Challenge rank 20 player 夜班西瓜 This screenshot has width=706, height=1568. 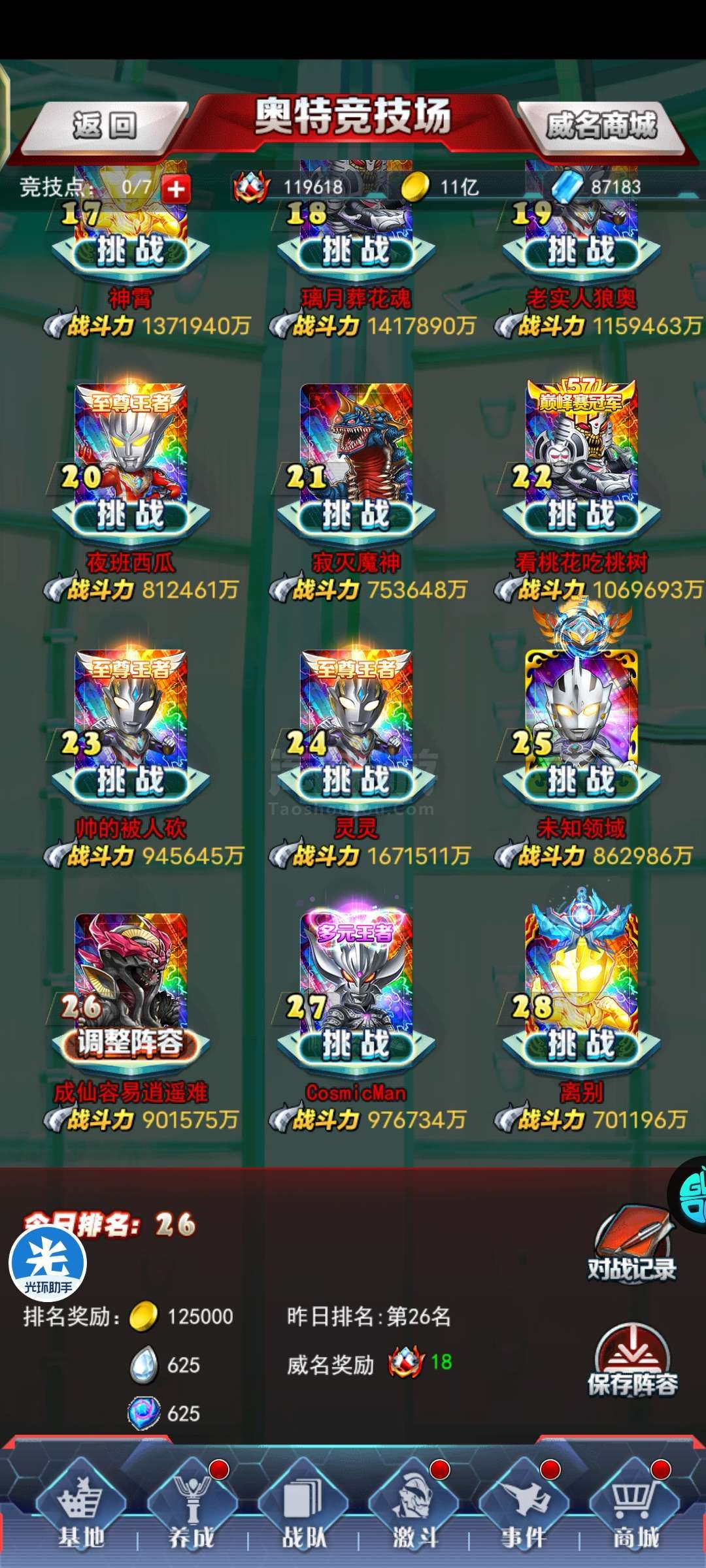(x=130, y=515)
